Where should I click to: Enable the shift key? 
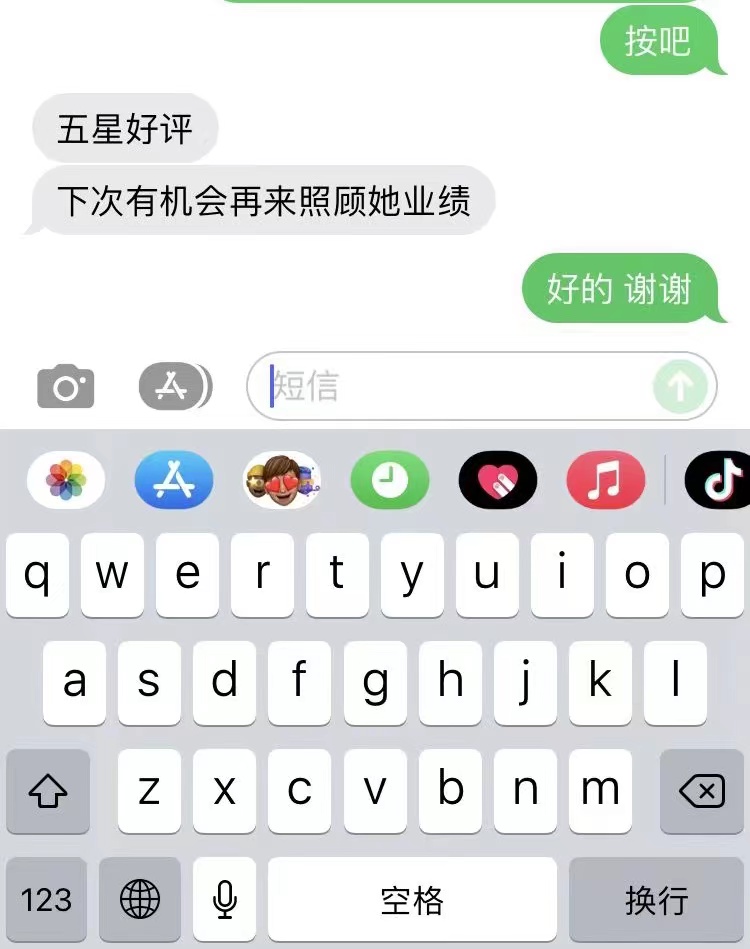point(48,792)
